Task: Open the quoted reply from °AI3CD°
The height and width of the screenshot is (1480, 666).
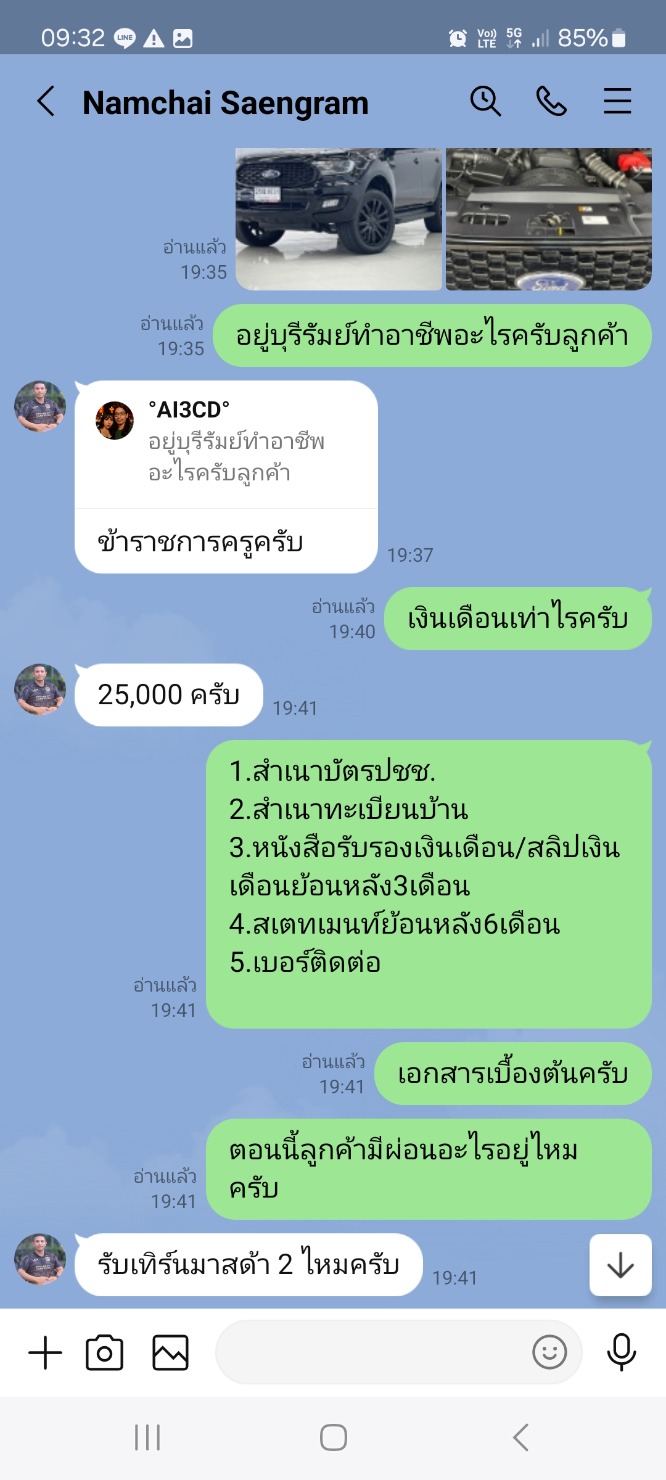Action: pyautogui.click(x=226, y=443)
